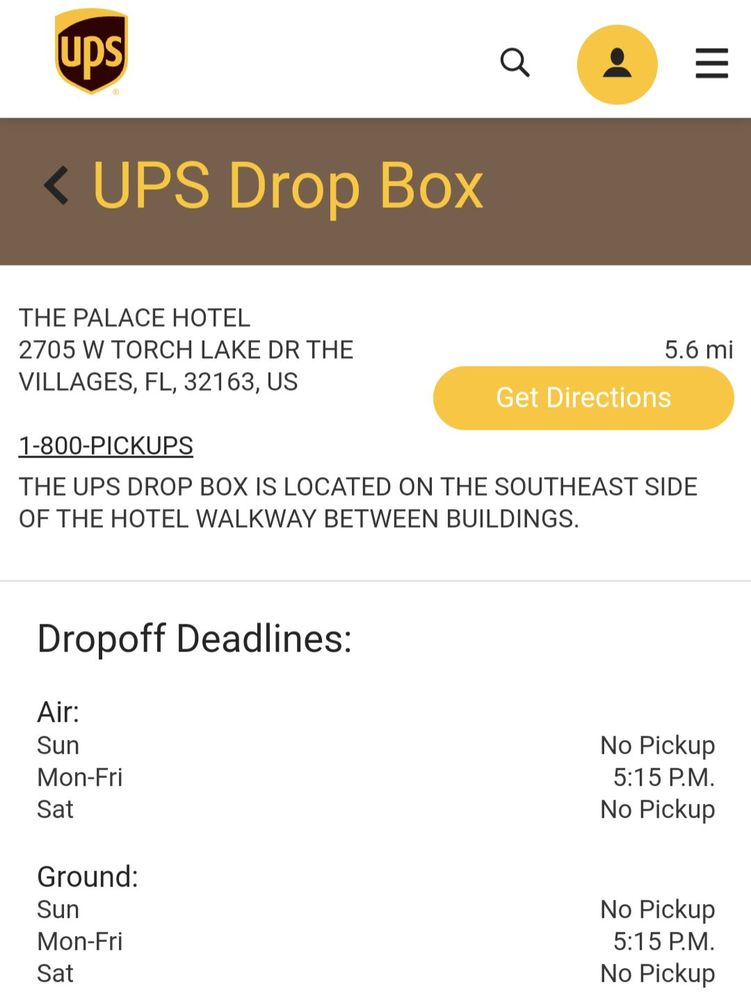This screenshot has height=1000, width=751.
Task: Open the hamburger navigation menu
Action: (x=711, y=63)
